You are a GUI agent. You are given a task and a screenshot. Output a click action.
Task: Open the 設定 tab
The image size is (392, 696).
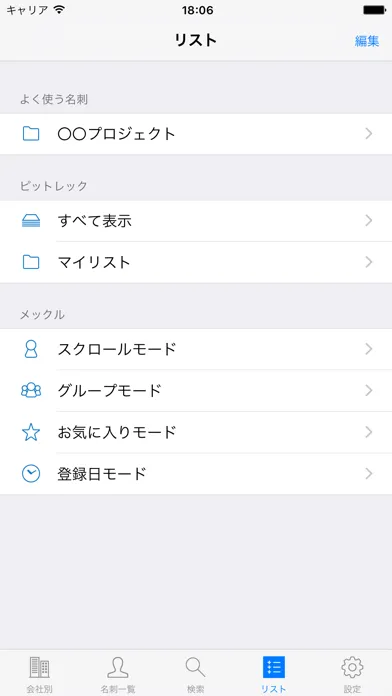pos(352,674)
